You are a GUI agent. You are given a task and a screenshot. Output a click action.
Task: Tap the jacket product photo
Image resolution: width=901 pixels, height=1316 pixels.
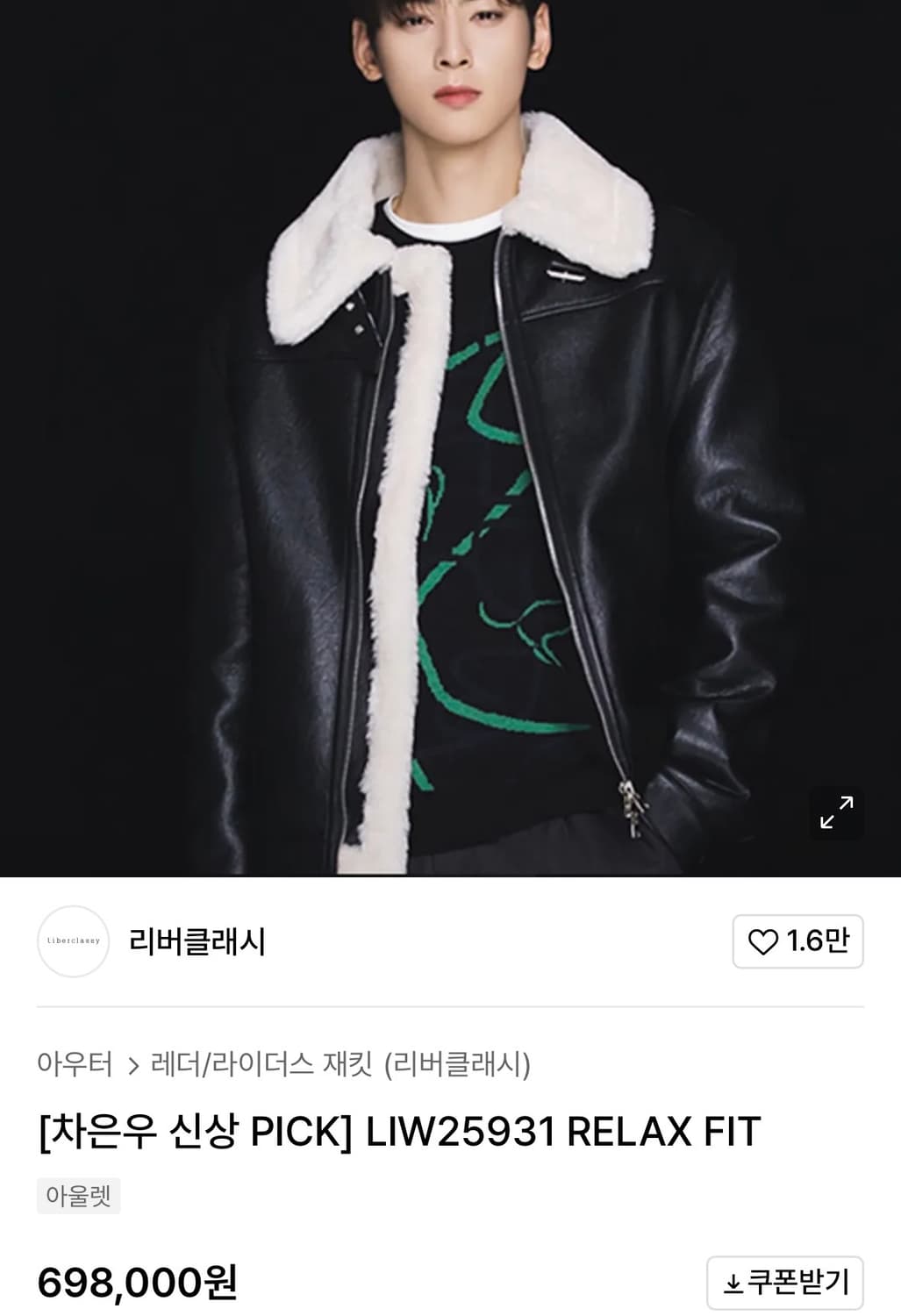pyautogui.click(x=449, y=439)
